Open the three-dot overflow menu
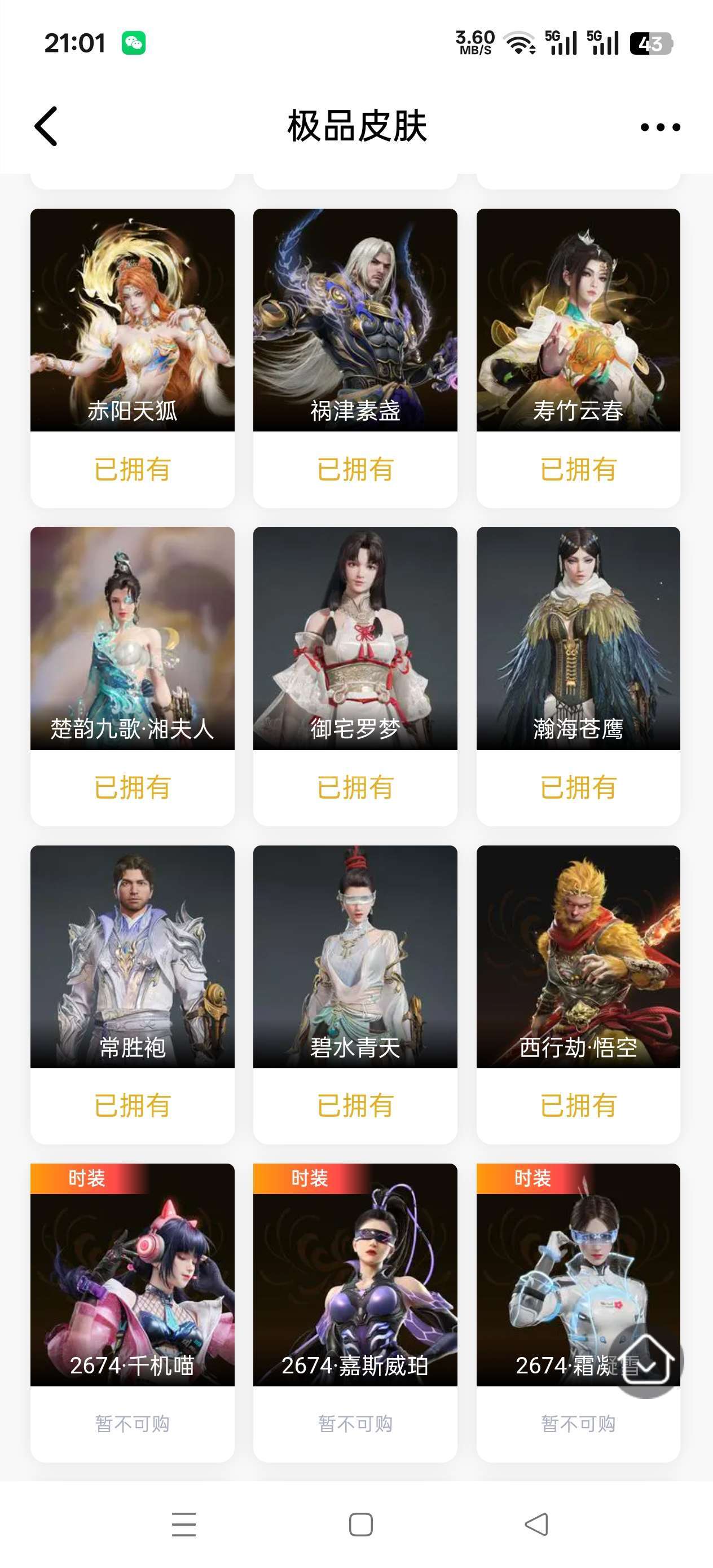The width and height of the screenshot is (713, 1568). [660, 127]
